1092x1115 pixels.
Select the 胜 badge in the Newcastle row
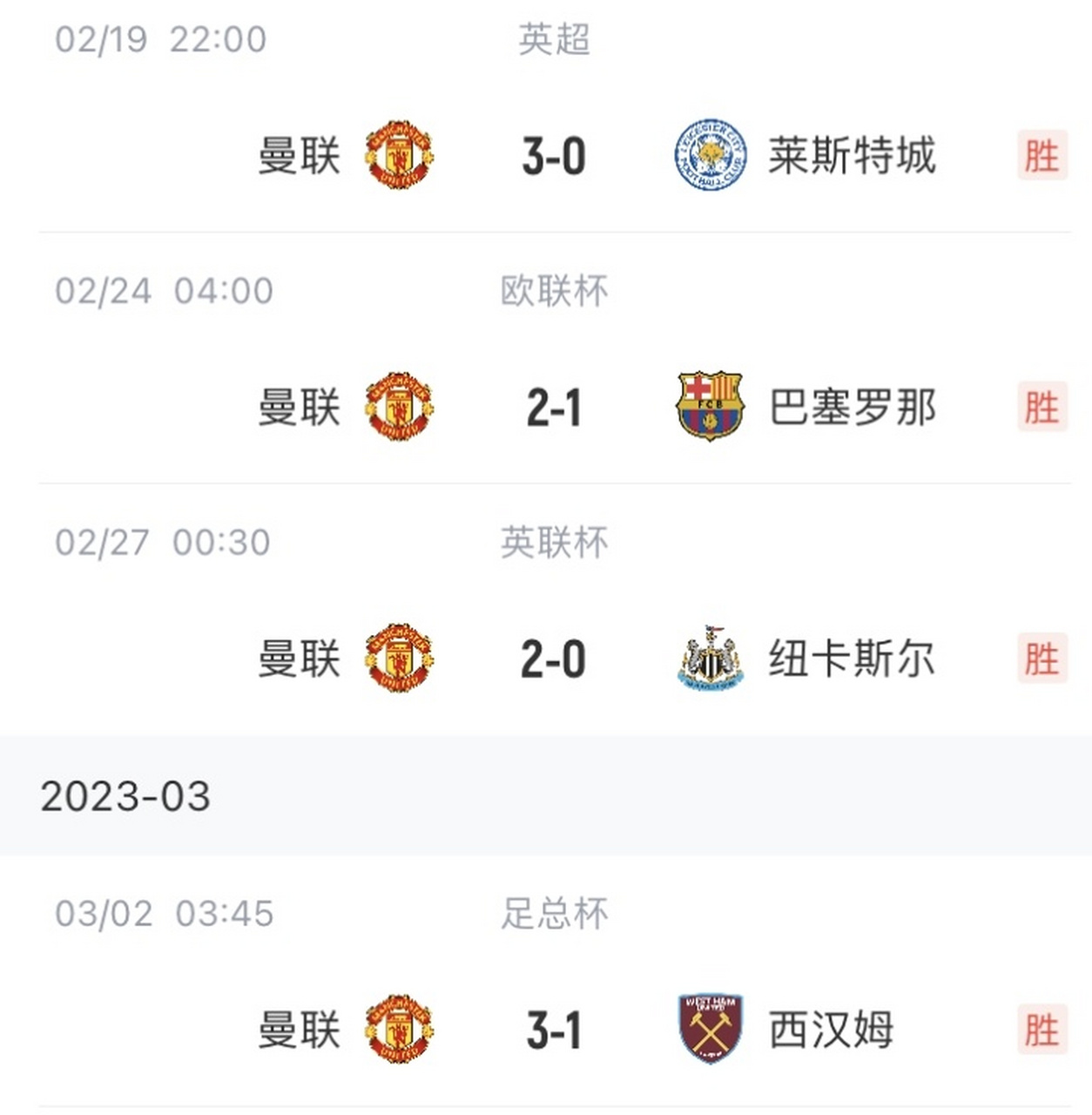(x=1042, y=659)
